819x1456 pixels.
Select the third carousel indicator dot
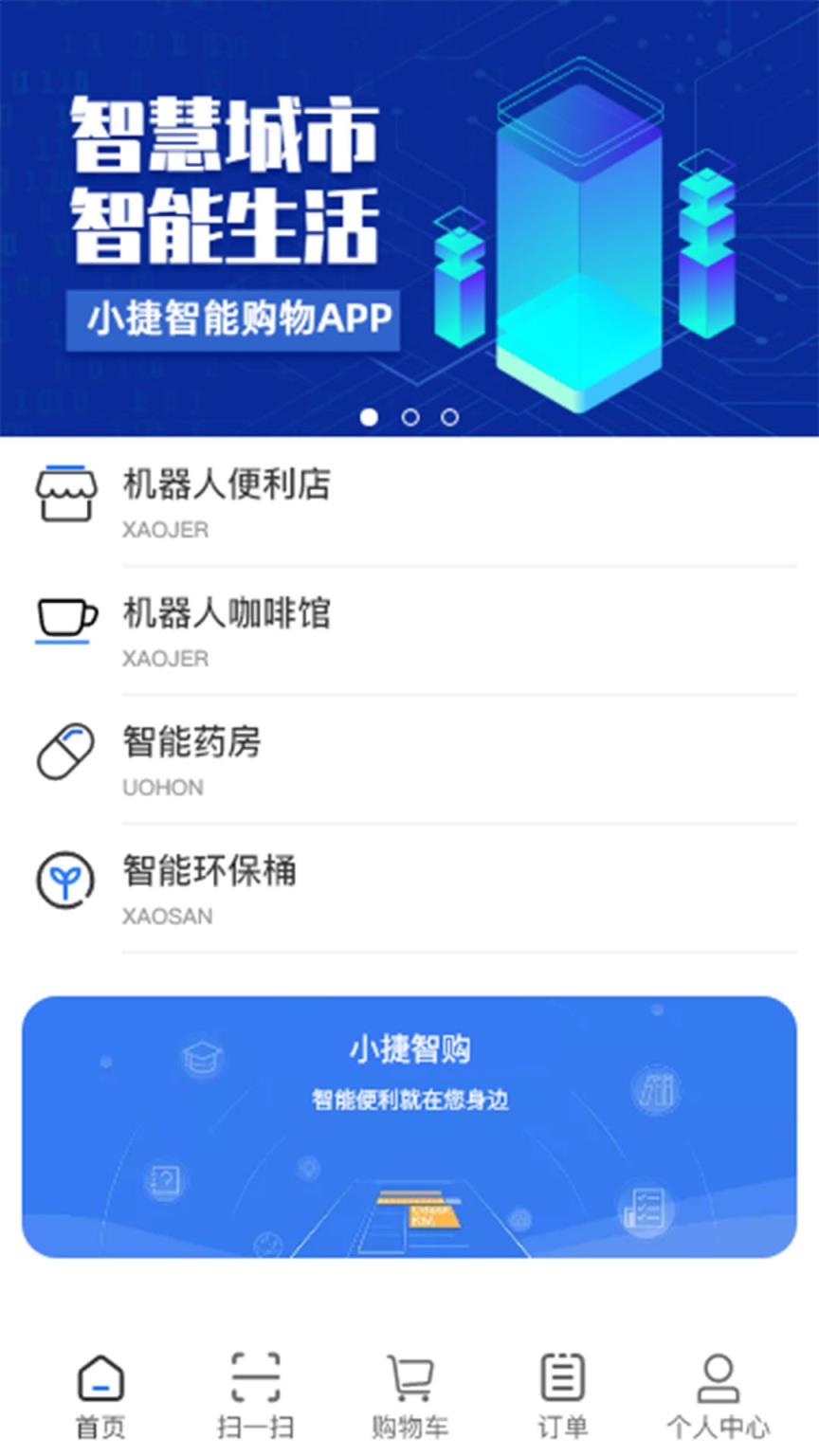[x=447, y=415]
